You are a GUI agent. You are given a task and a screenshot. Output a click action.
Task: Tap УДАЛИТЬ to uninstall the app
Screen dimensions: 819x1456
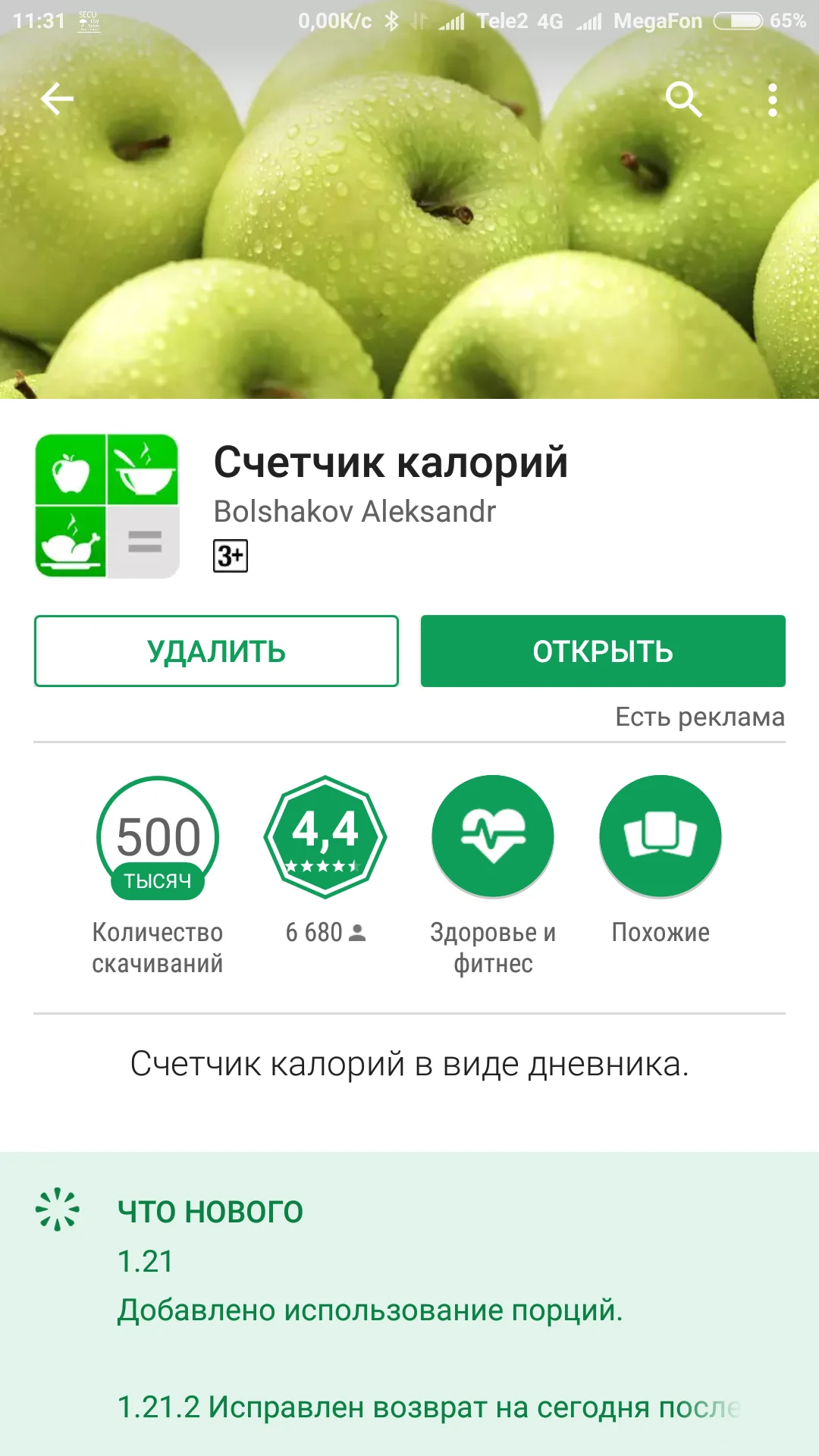(215, 651)
